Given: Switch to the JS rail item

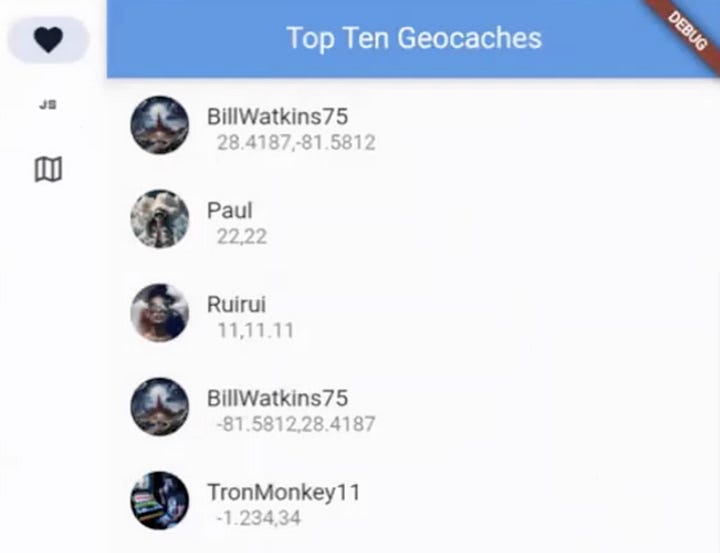Looking at the screenshot, I should point(48,105).
